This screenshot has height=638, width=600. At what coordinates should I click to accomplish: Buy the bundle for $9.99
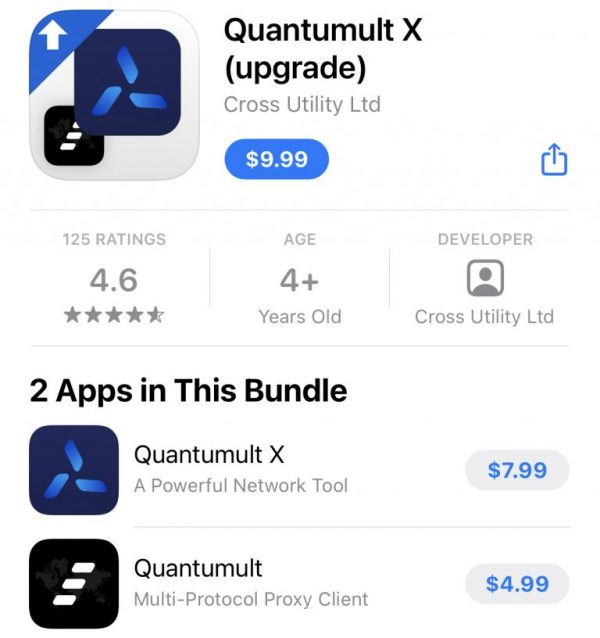(x=276, y=159)
